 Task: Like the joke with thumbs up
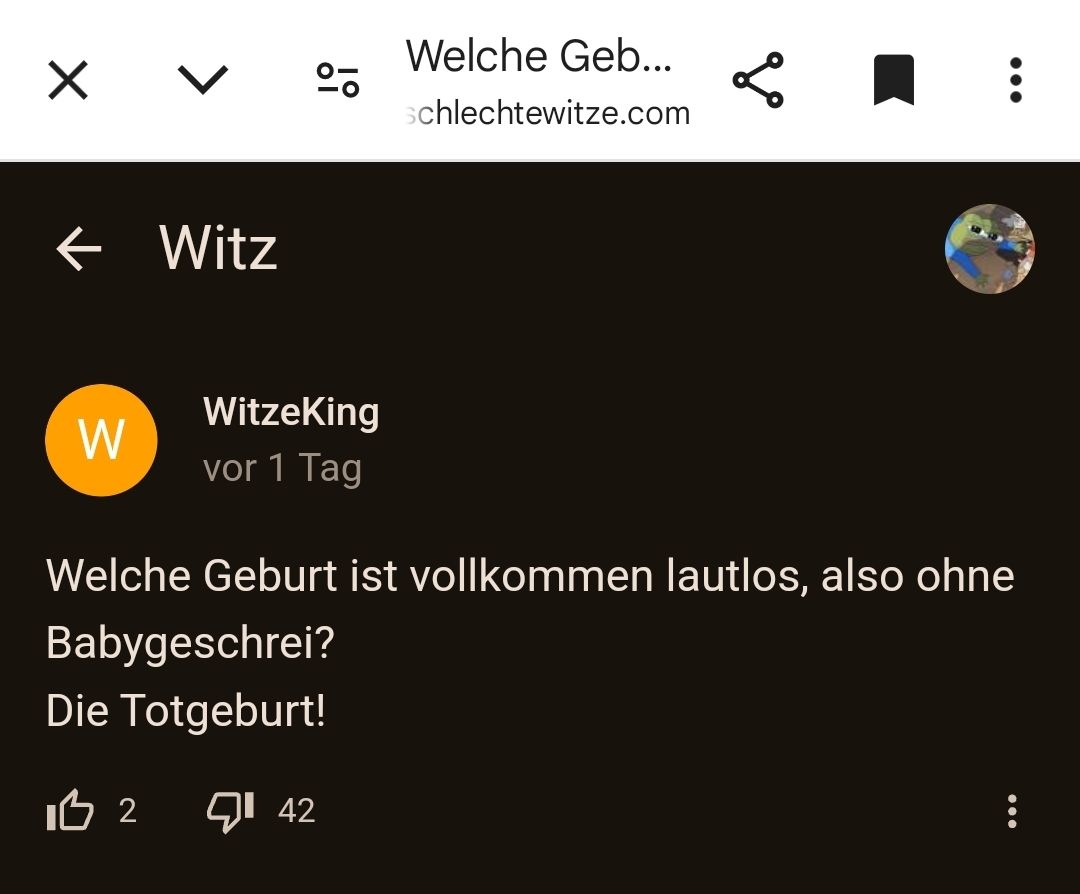[x=71, y=810]
